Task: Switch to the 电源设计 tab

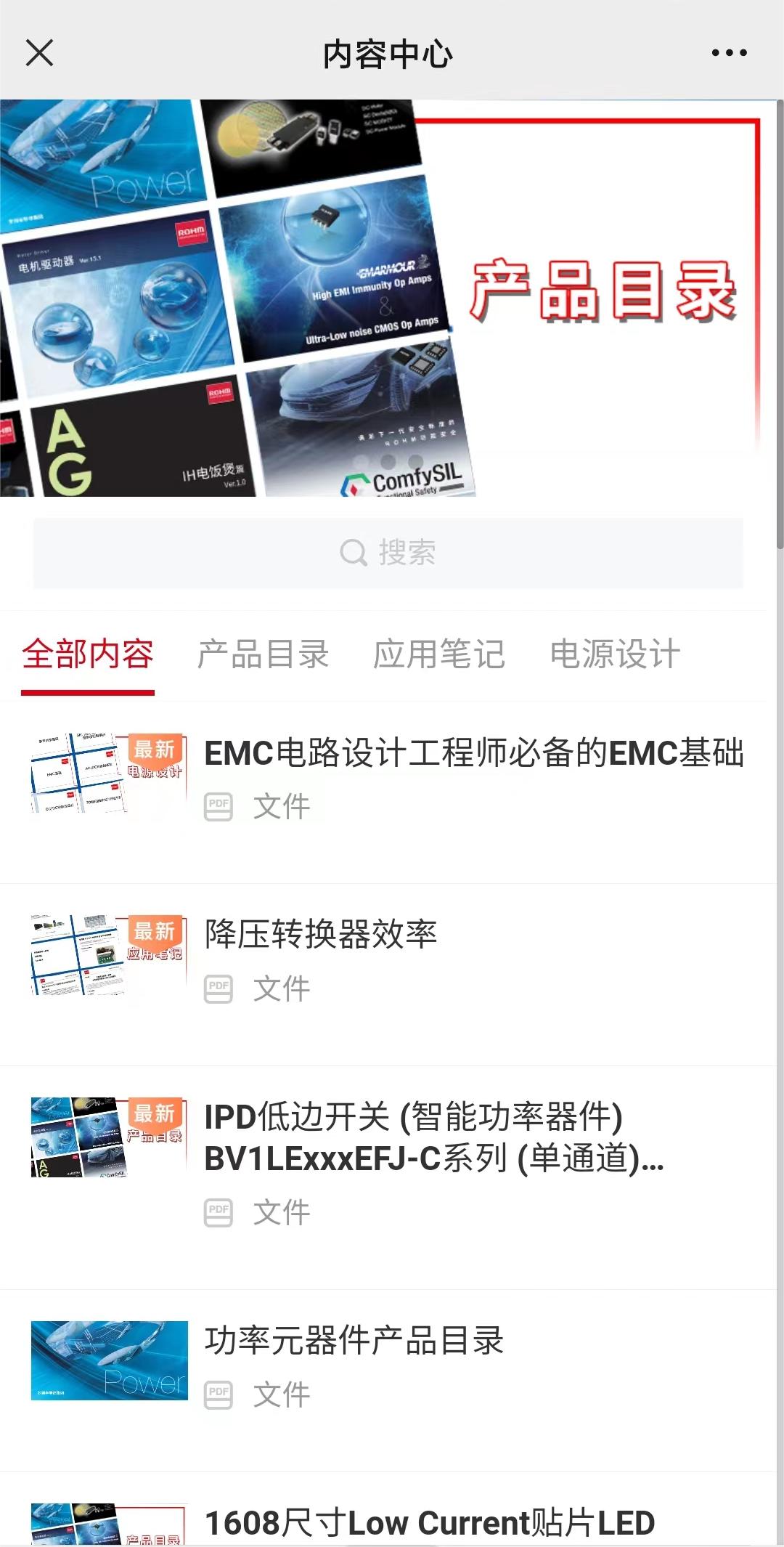Action: coord(615,654)
